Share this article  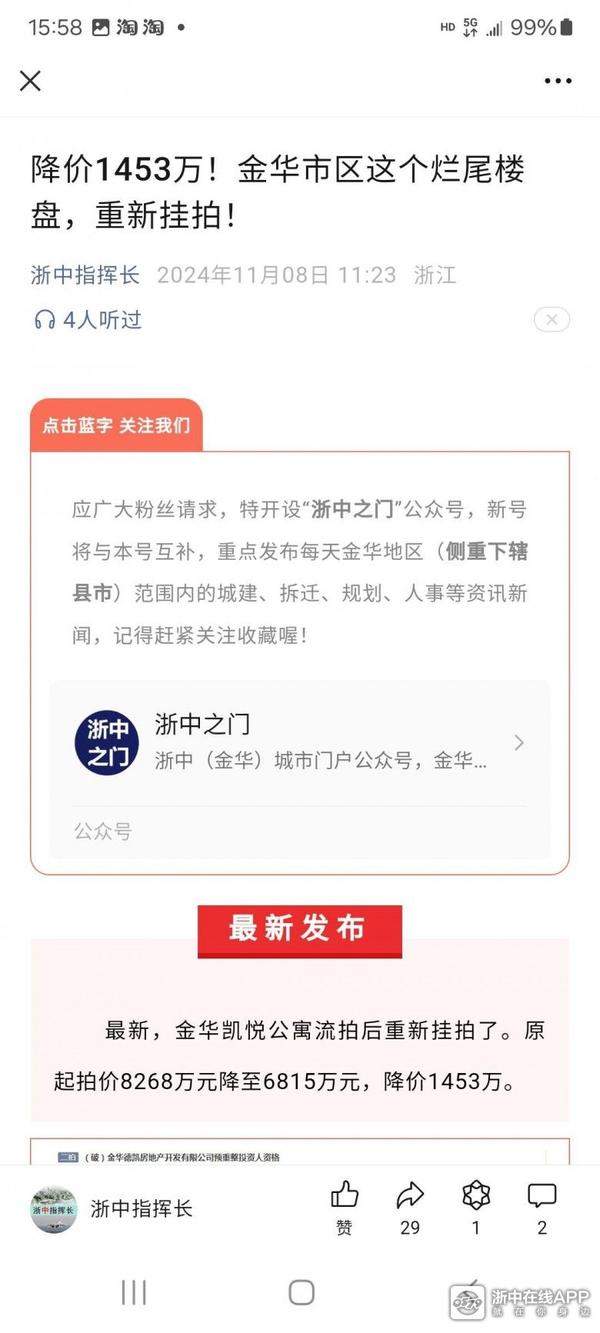pos(410,1206)
